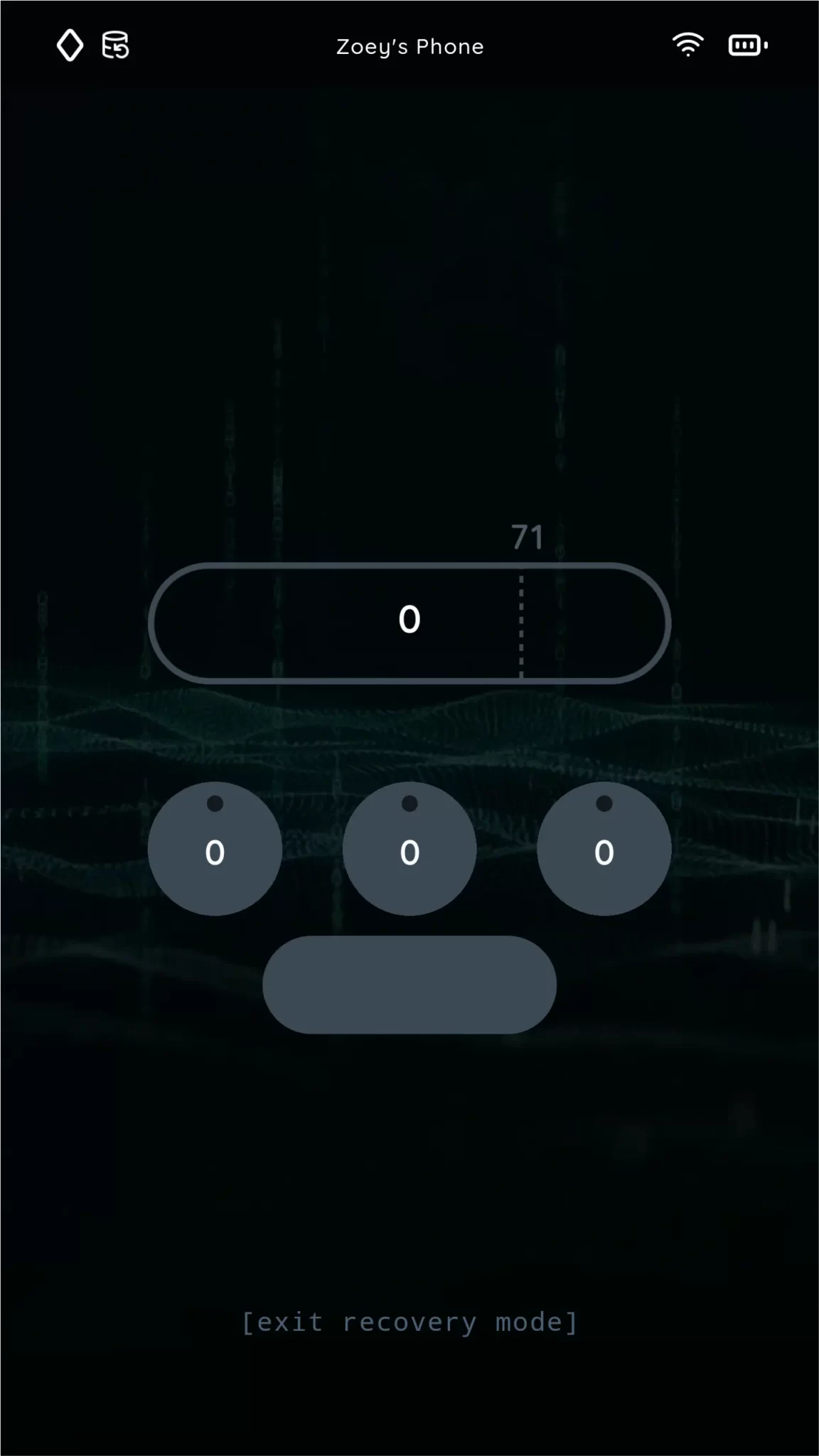Tap the right dial knob
The height and width of the screenshot is (1456, 819).
[x=604, y=849]
